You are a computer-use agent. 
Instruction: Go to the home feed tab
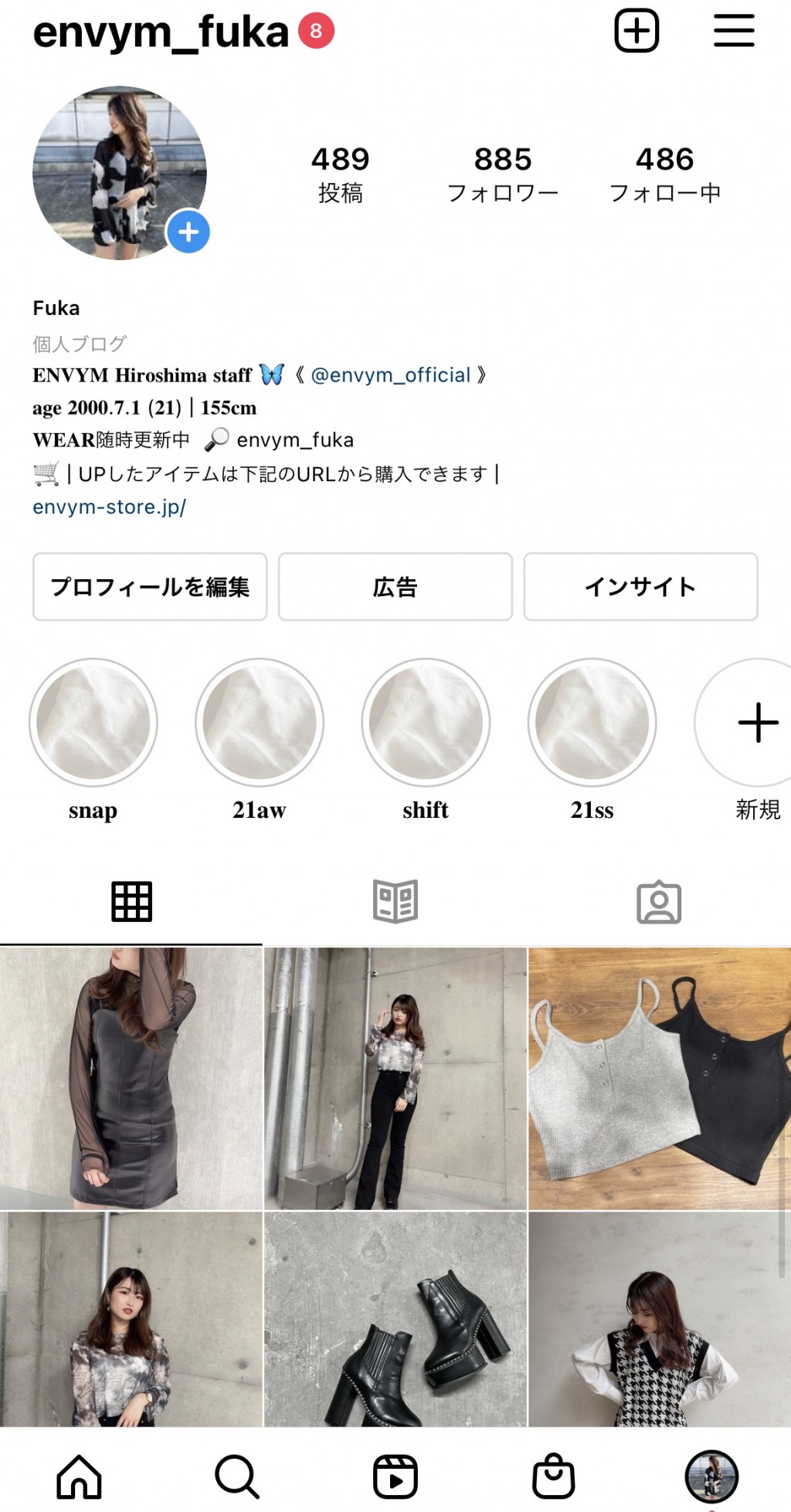(x=79, y=1476)
